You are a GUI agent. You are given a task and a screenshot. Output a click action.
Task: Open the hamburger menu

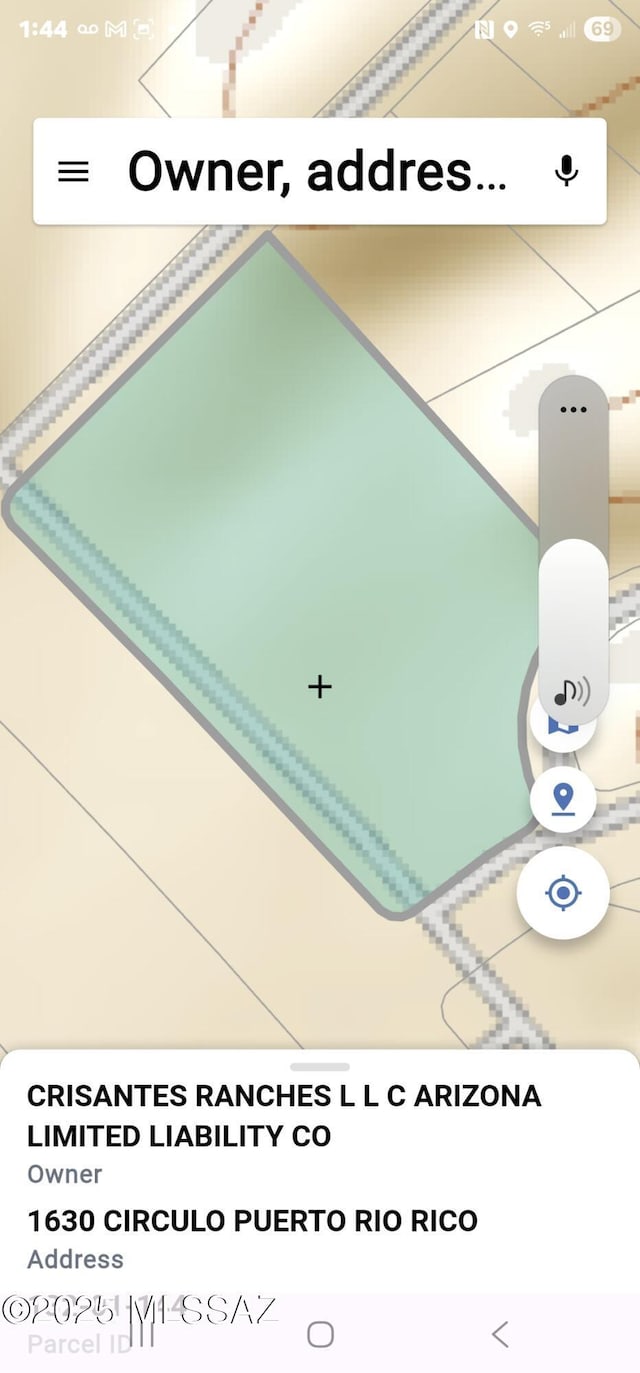pos(73,171)
